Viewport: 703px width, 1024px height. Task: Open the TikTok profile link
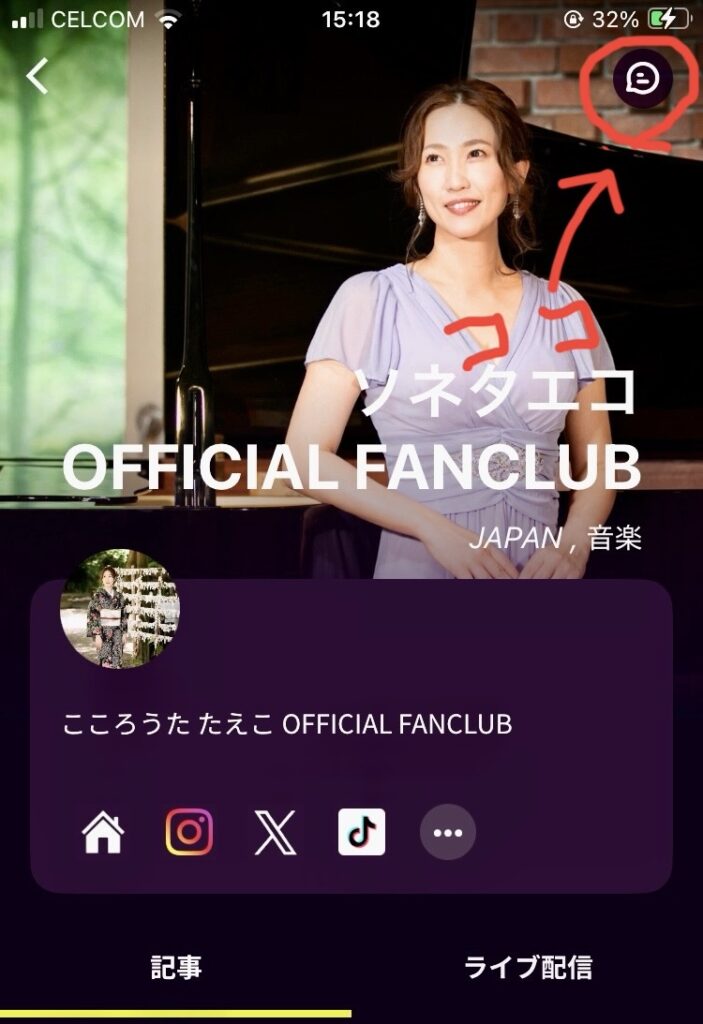(361, 832)
